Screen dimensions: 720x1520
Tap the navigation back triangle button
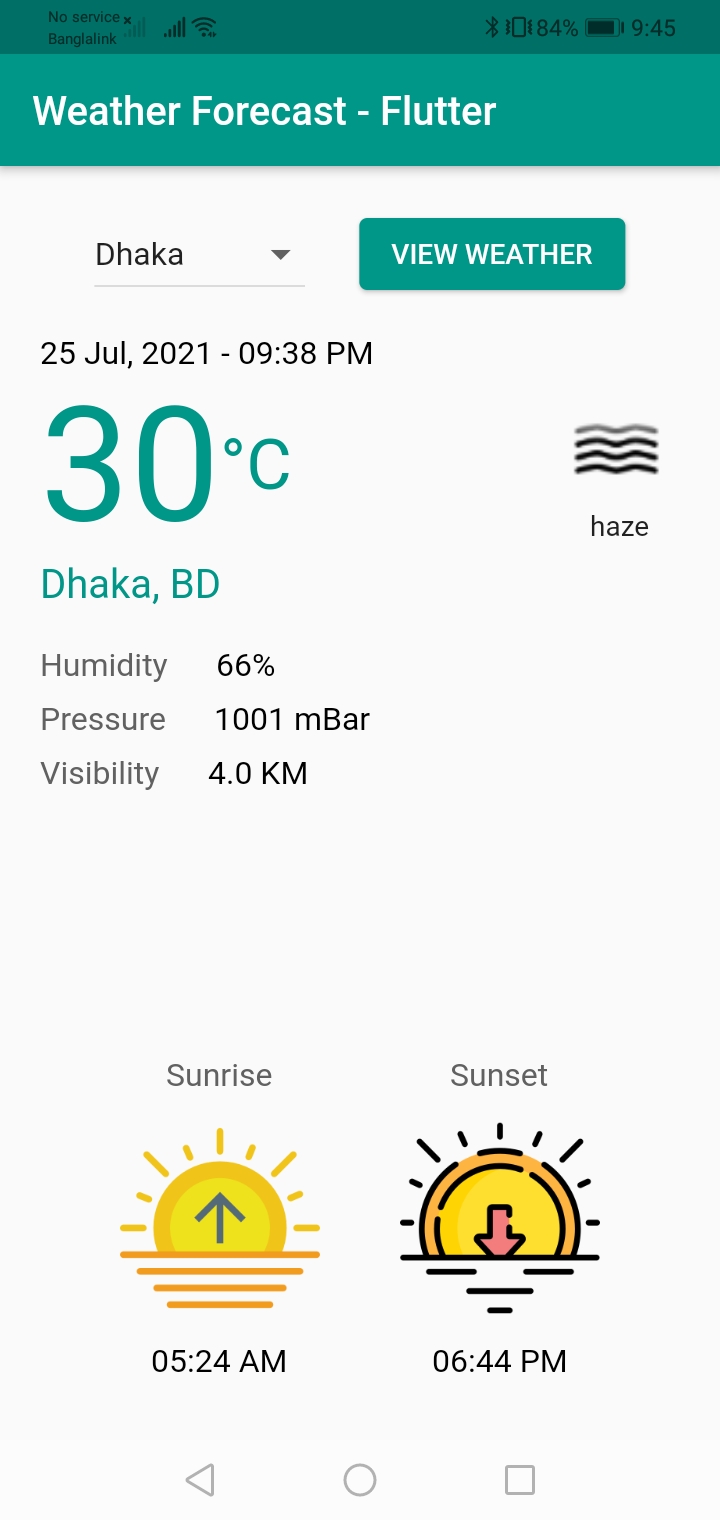click(x=200, y=1479)
